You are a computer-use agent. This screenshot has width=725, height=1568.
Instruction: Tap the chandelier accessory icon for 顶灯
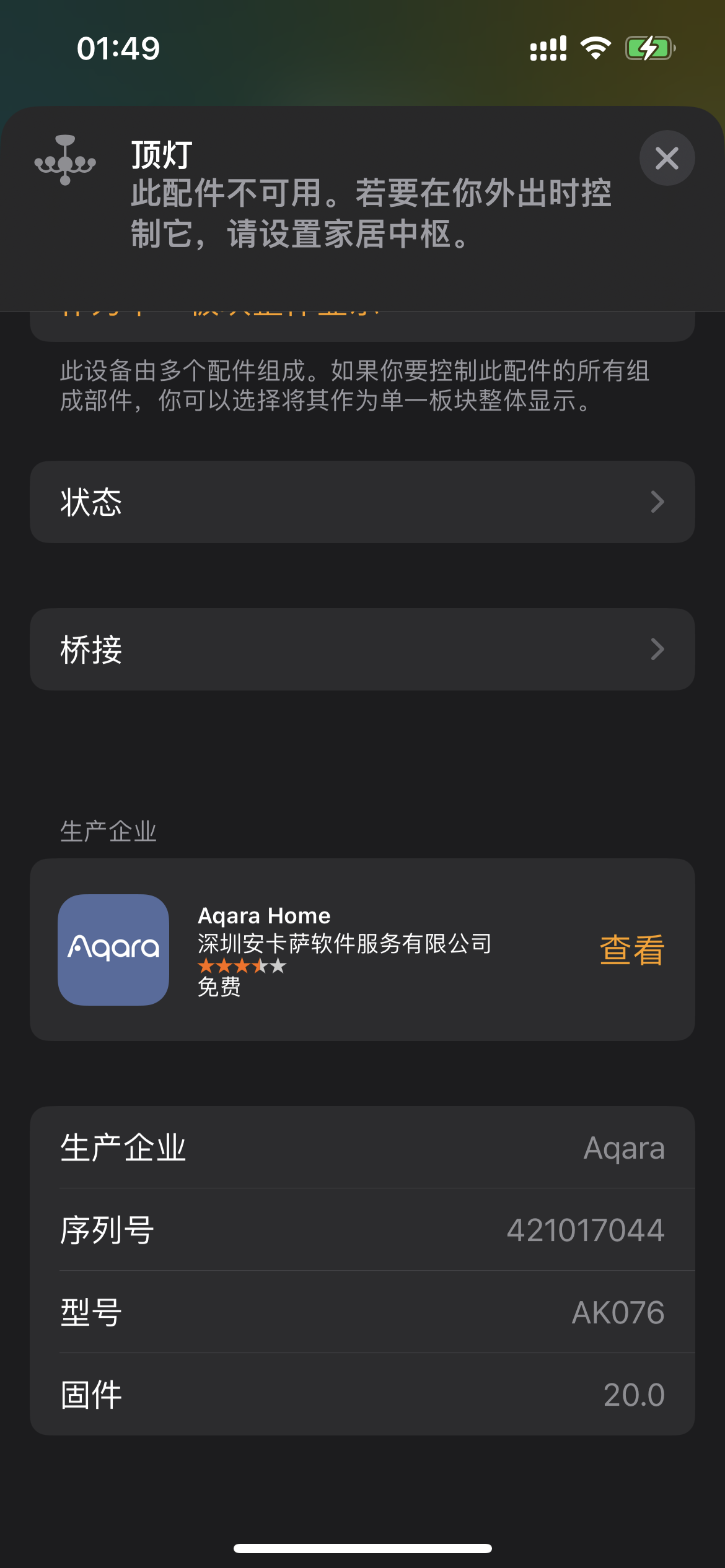66,160
